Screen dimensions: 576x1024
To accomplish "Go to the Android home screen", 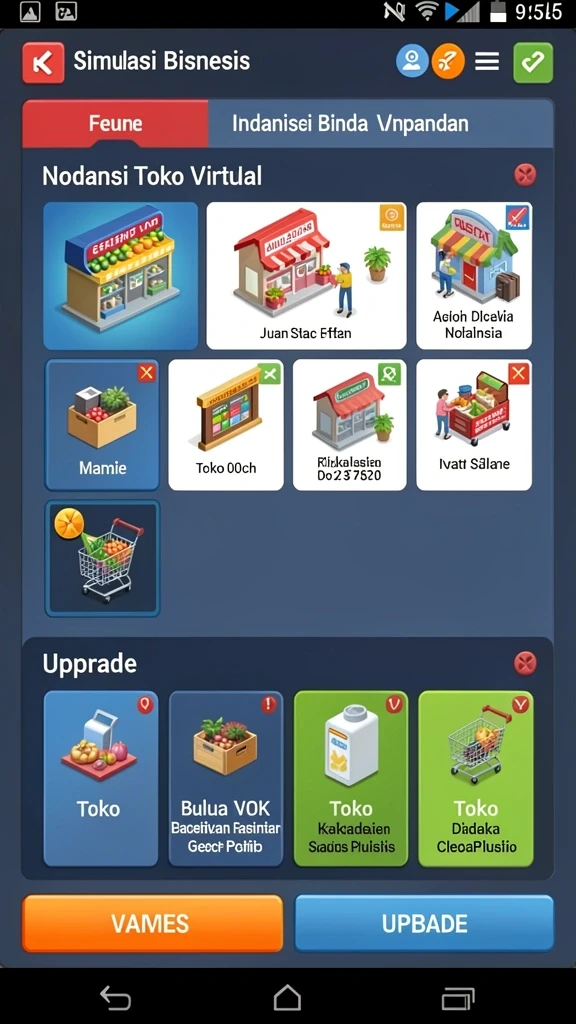I will tap(287, 997).
